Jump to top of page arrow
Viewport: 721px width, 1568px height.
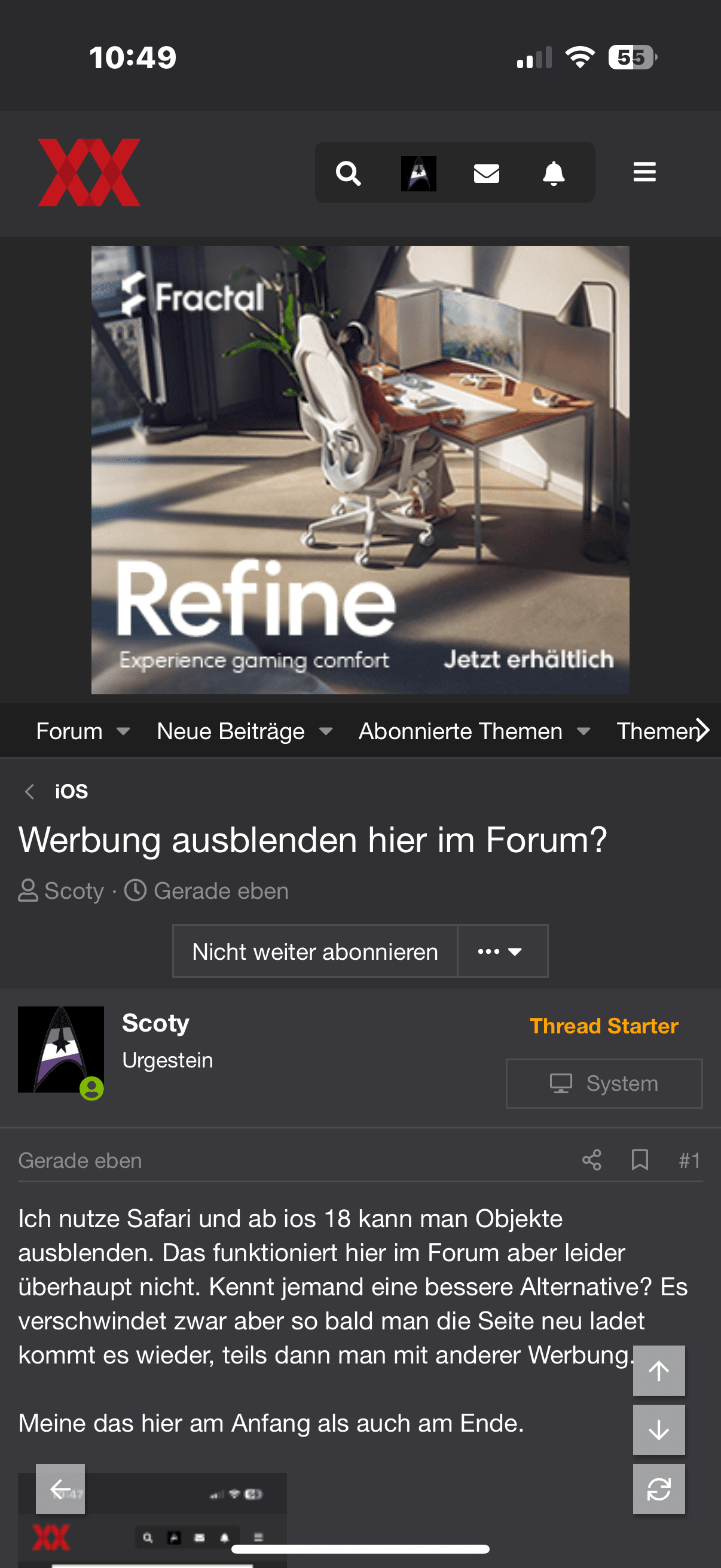[x=658, y=1371]
